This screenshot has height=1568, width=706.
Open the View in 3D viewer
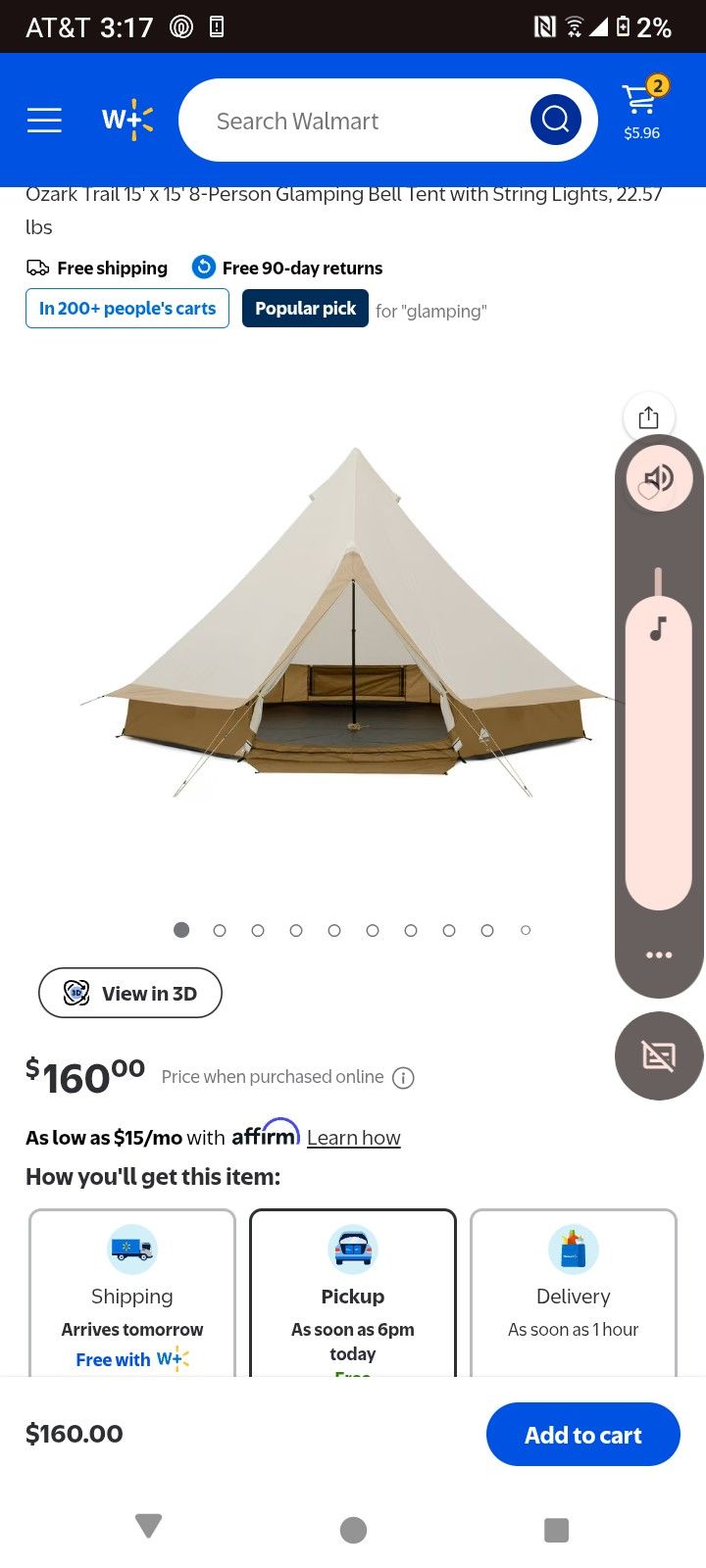[x=129, y=993]
